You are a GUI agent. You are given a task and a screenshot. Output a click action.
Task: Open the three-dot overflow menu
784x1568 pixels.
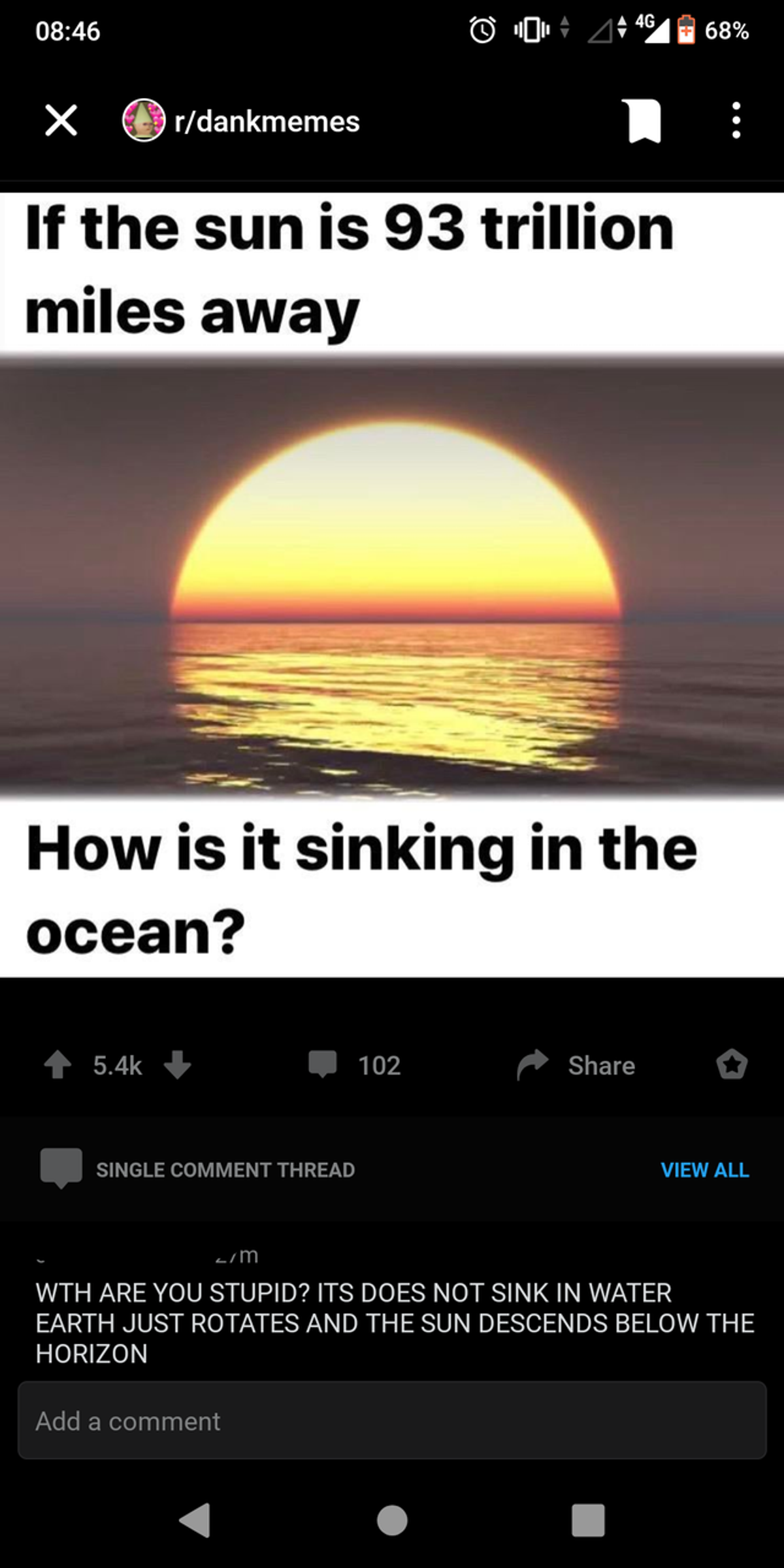click(736, 121)
